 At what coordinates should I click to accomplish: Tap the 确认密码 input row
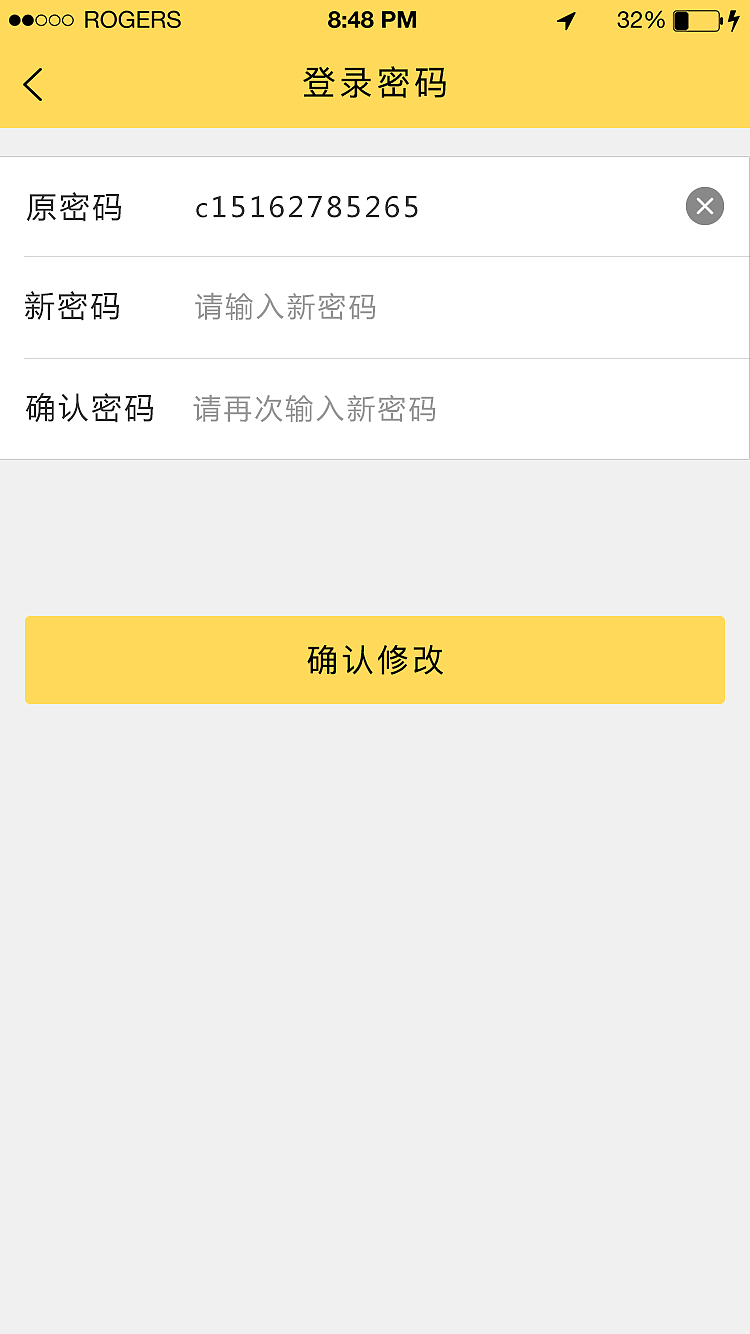(x=400, y=409)
